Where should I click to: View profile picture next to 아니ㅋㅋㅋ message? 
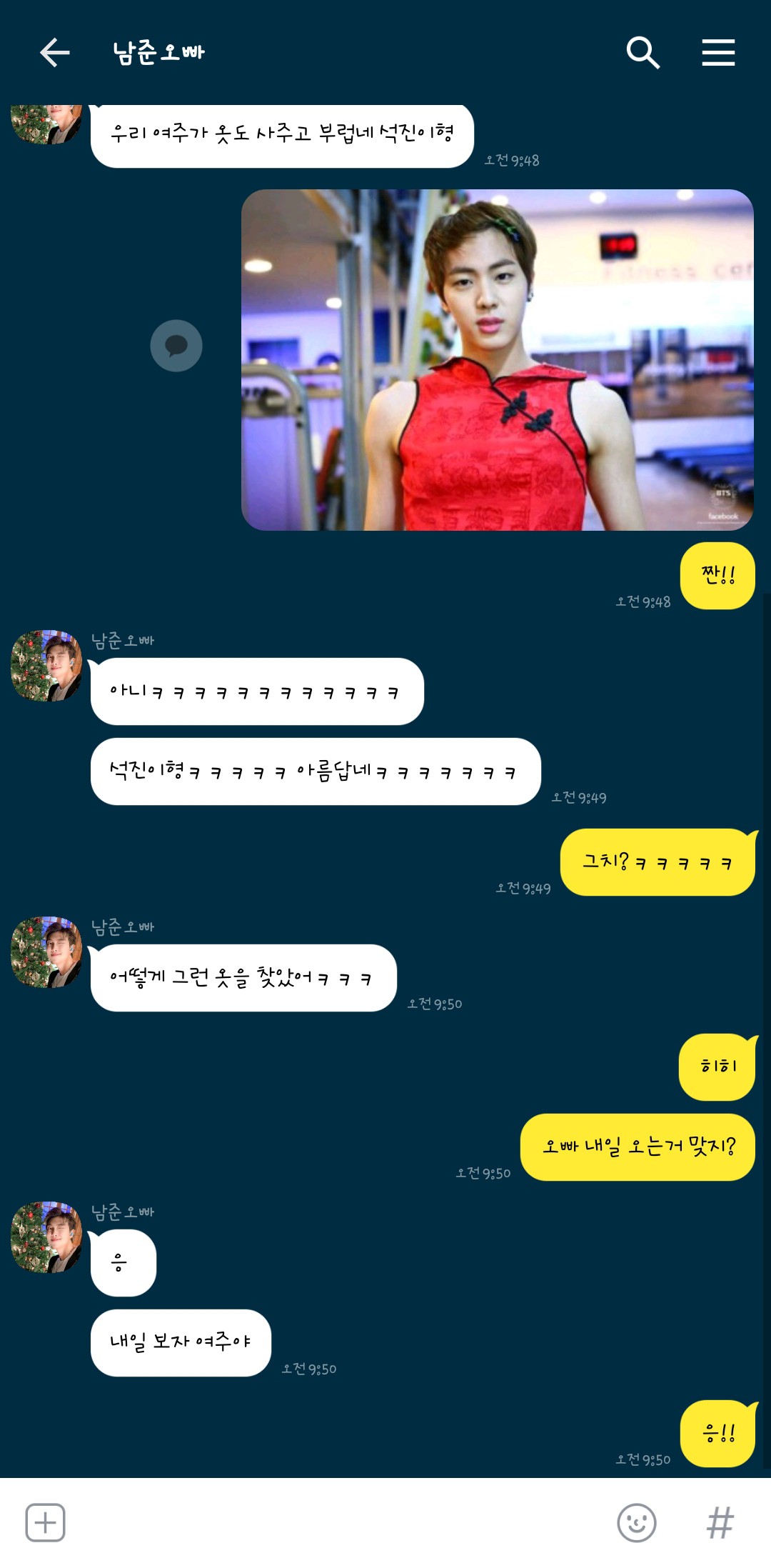point(46,666)
